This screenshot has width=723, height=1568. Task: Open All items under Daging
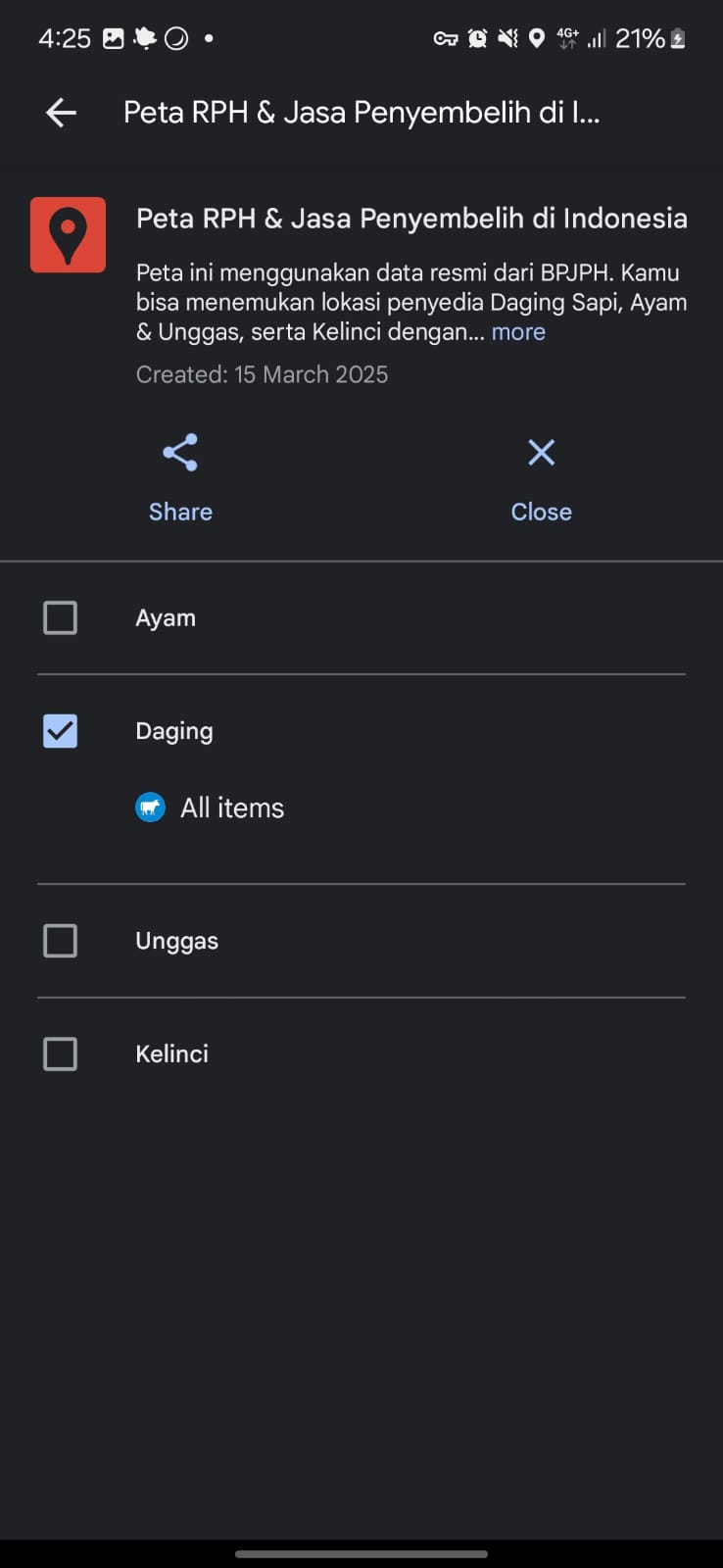pos(210,808)
